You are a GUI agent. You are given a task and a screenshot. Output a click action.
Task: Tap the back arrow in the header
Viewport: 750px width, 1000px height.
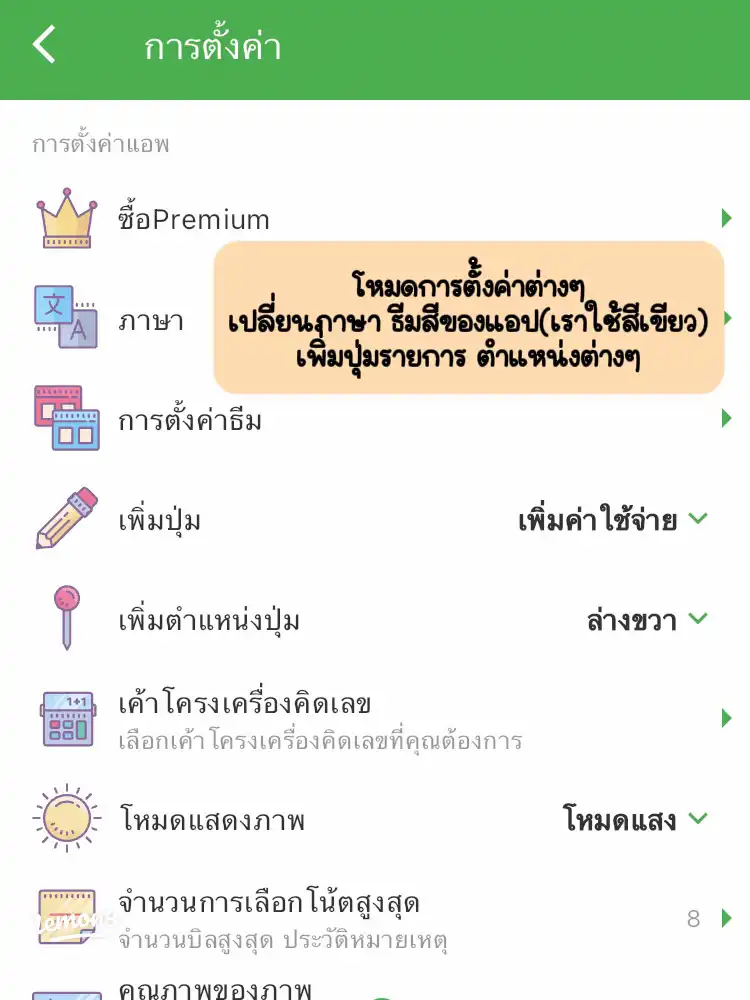(x=42, y=44)
